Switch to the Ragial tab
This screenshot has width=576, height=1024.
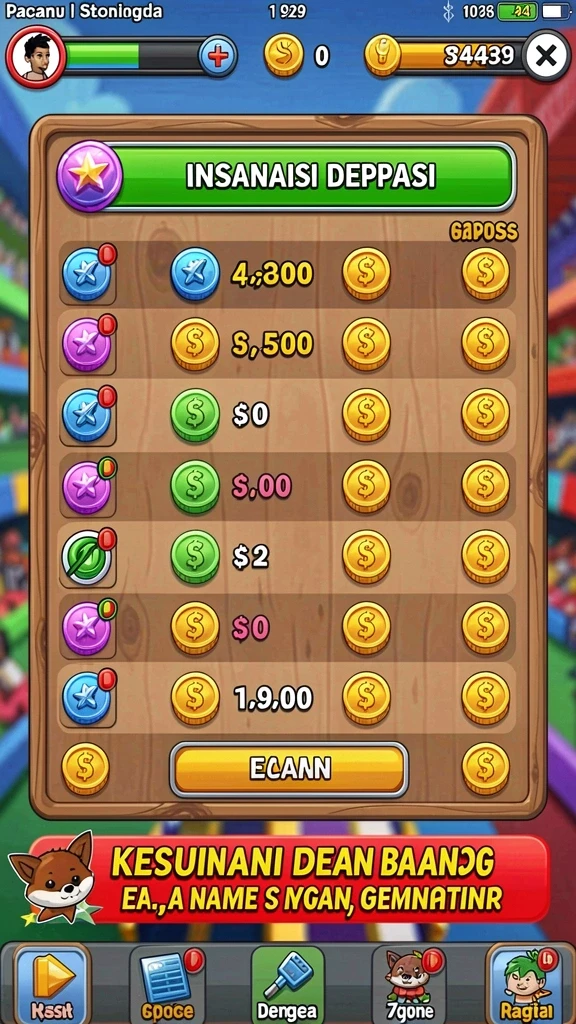tap(526, 984)
